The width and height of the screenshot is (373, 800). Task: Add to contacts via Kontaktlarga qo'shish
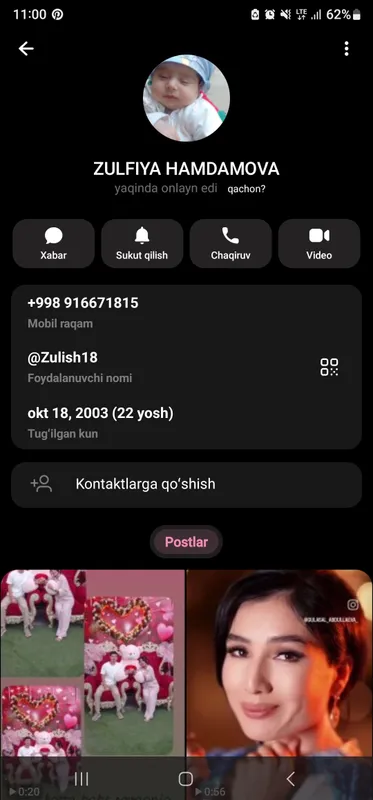[186, 484]
